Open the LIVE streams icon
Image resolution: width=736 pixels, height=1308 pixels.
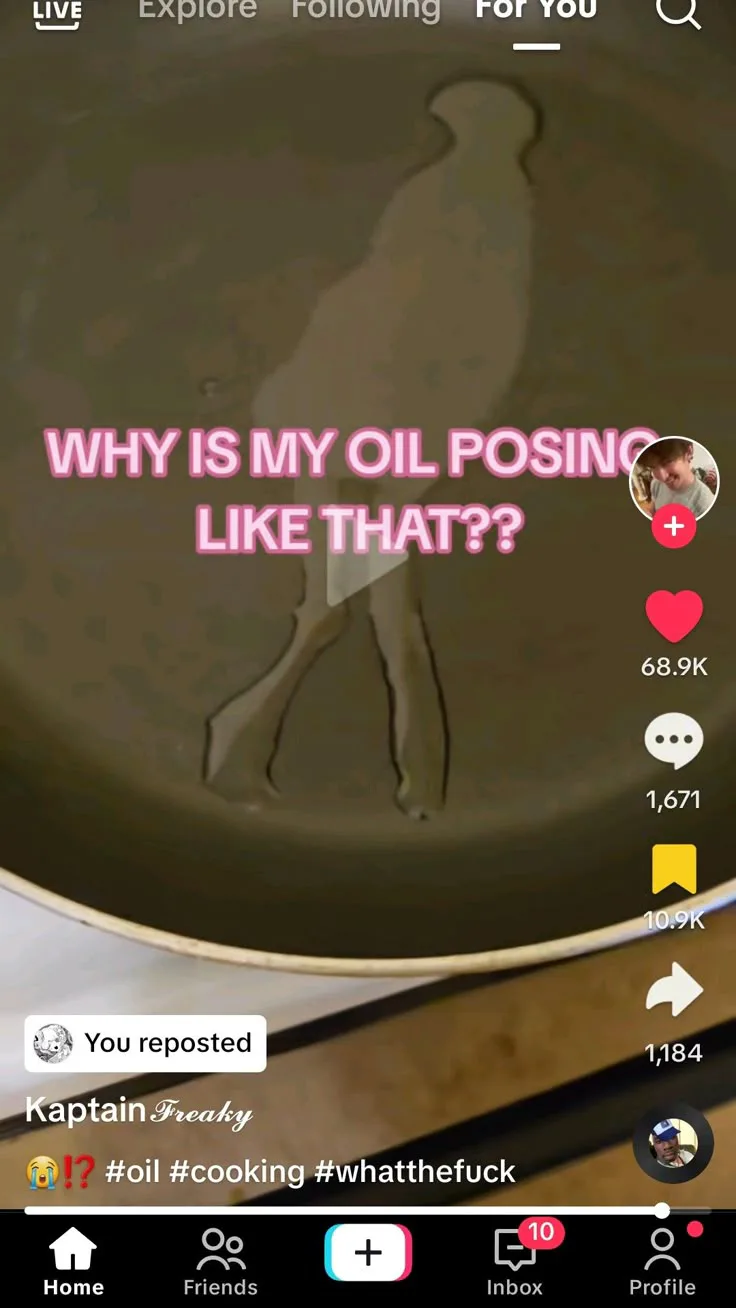tap(57, 13)
